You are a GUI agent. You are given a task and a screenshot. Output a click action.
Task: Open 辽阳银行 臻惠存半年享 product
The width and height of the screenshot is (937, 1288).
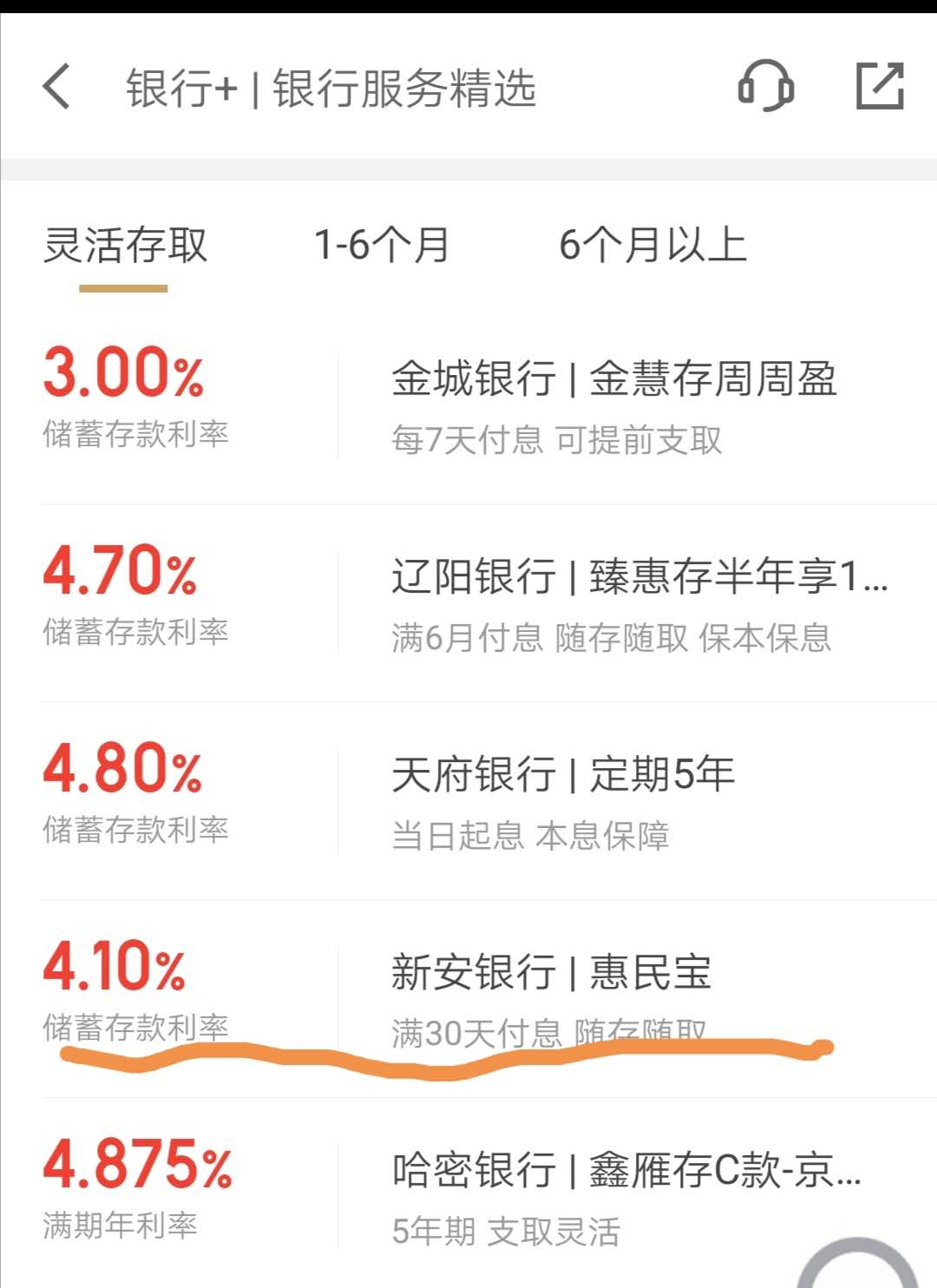[x=639, y=577]
